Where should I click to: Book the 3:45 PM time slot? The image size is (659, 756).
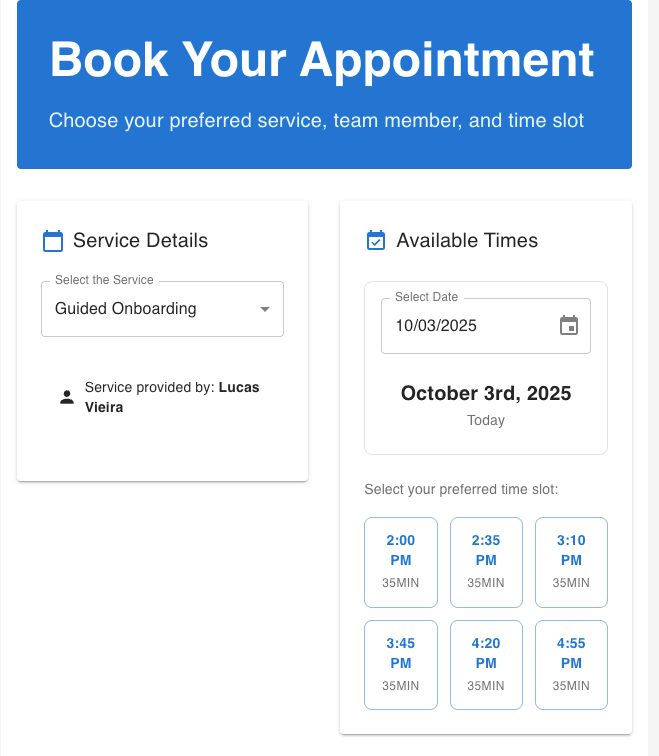[401, 665]
